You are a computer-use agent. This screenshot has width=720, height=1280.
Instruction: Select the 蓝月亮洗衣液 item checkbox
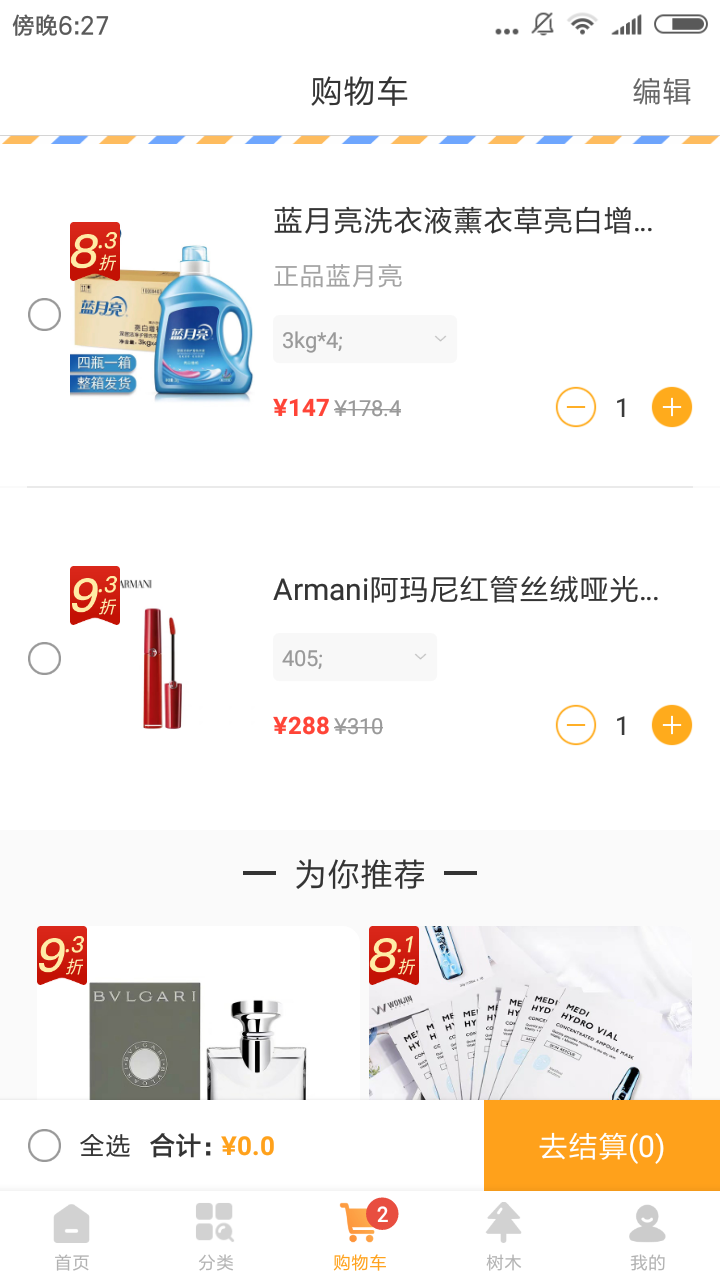(x=44, y=314)
